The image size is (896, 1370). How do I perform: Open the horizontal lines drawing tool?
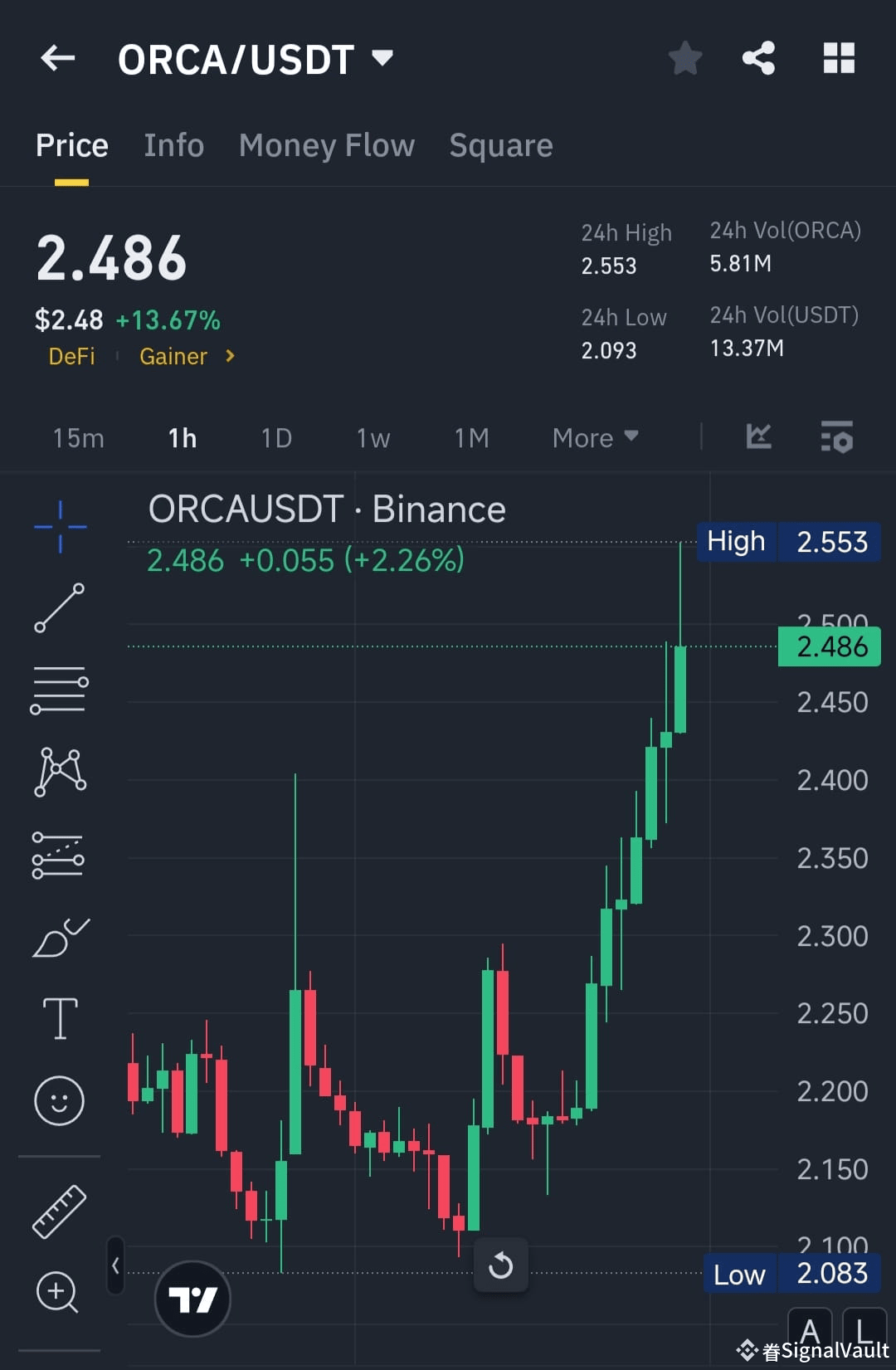click(59, 689)
